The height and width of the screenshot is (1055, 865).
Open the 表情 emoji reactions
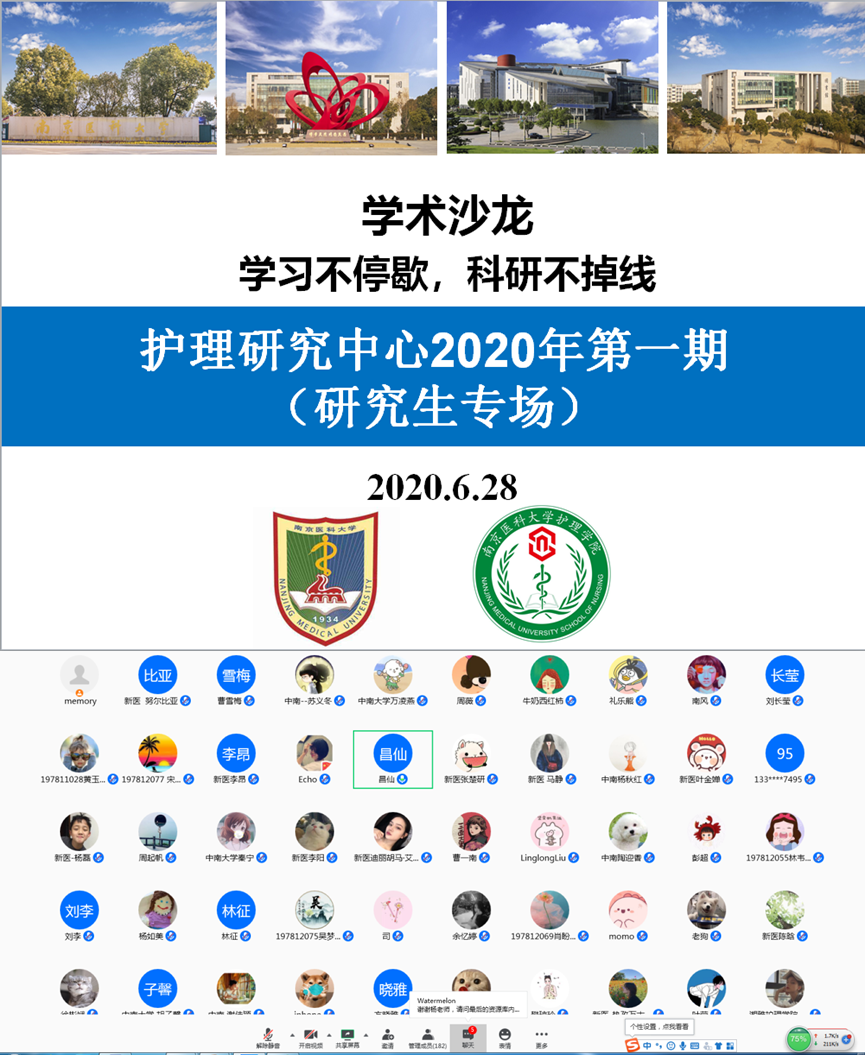(505, 1038)
